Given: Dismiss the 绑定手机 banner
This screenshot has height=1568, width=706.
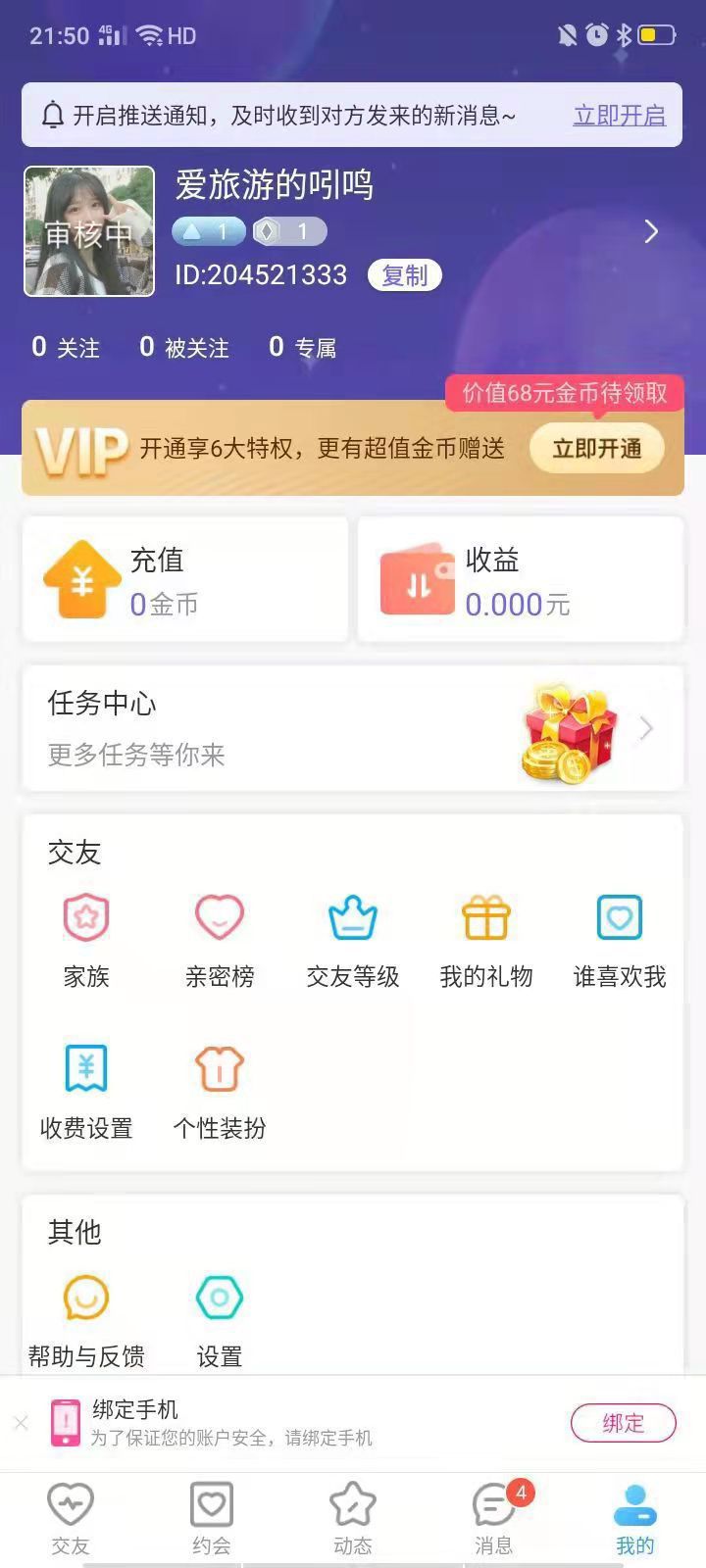Looking at the screenshot, I should [x=21, y=1423].
